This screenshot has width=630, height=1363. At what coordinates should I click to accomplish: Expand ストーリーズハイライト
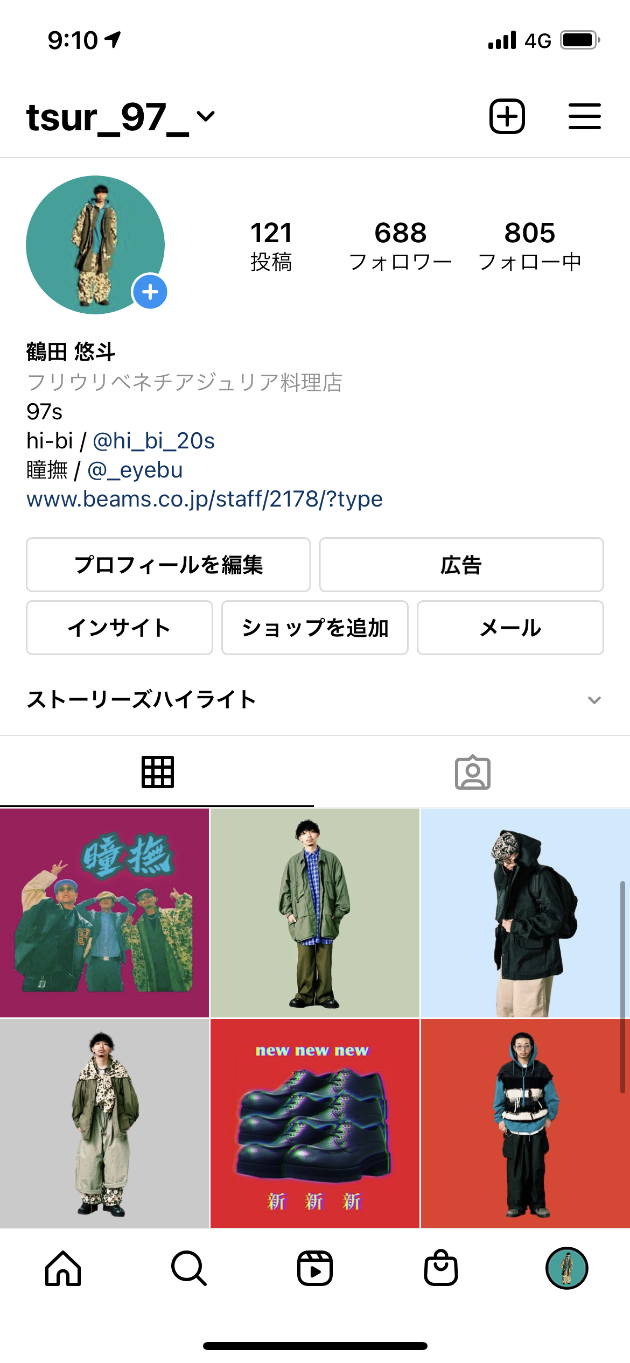click(594, 699)
